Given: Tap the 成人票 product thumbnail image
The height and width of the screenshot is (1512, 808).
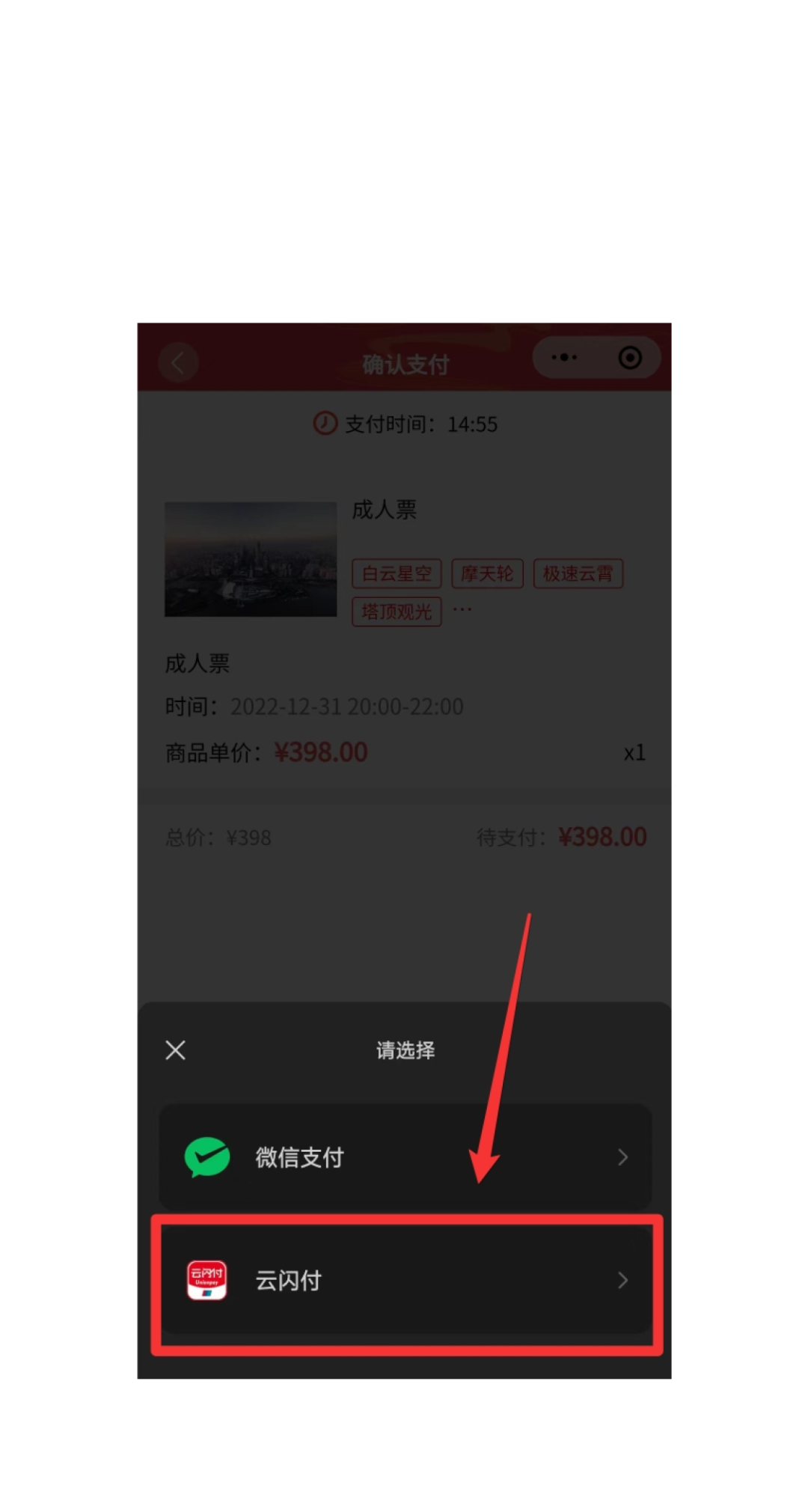Looking at the screenshot, I should [x=250, y=558].
